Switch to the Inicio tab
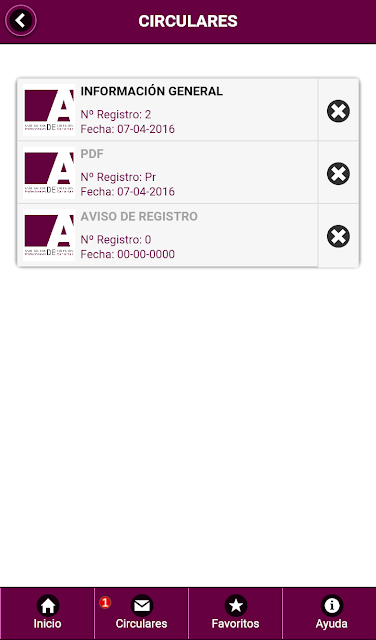This screenshot has height=640, width=376. (47, 613)
